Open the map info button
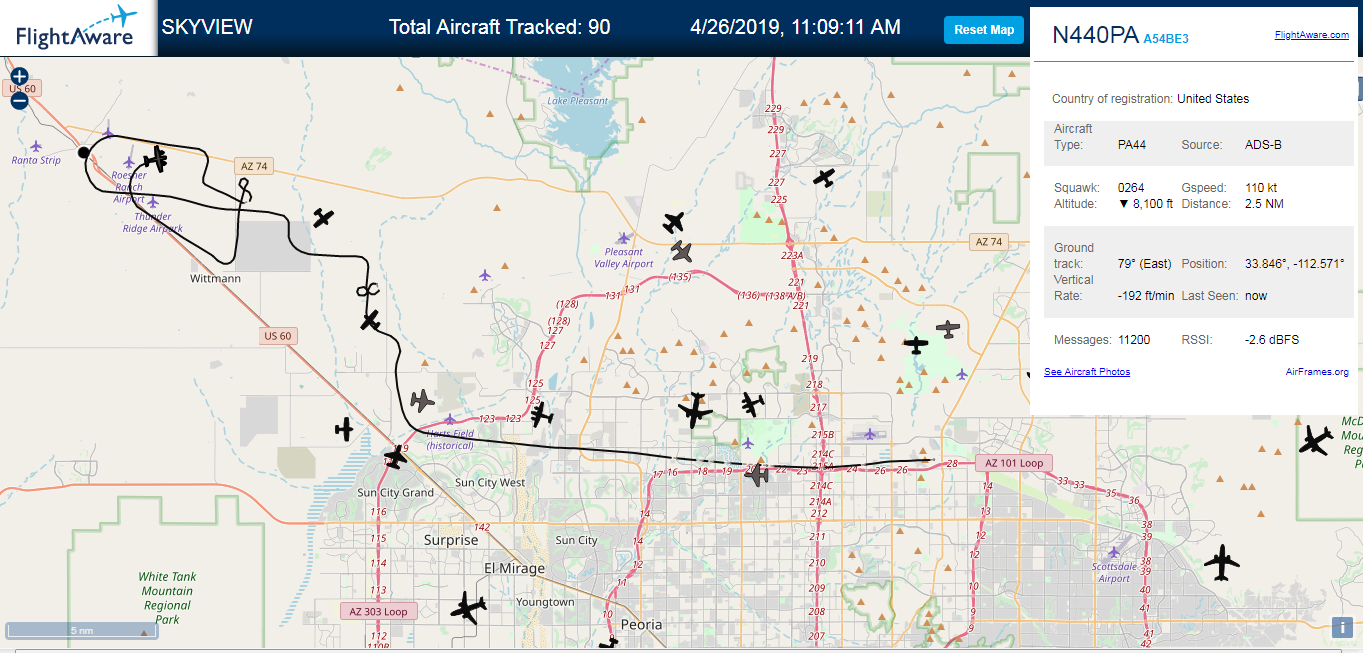Viewport: 1363px width, 653px height. point(1343,628)
